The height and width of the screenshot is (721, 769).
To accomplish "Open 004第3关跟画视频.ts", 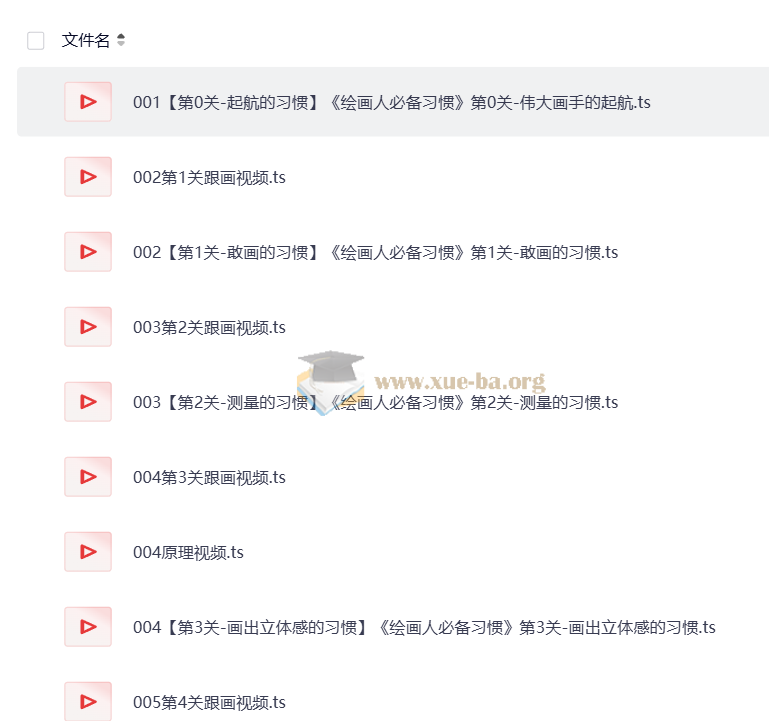I will [x=209, y=477].
